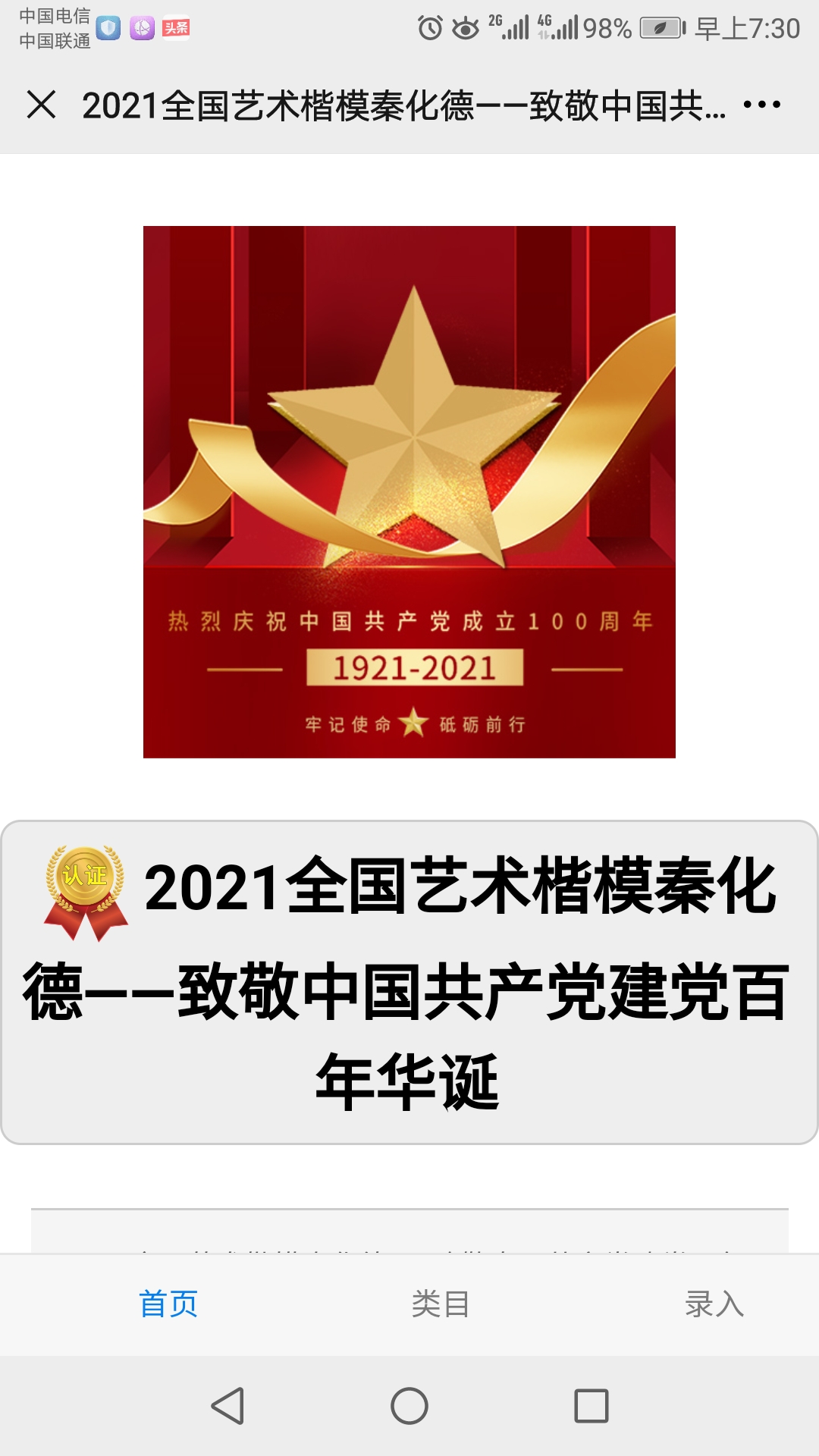Open the 录入 tab
Viewport: 819px width, 1456px height.
714,1304
